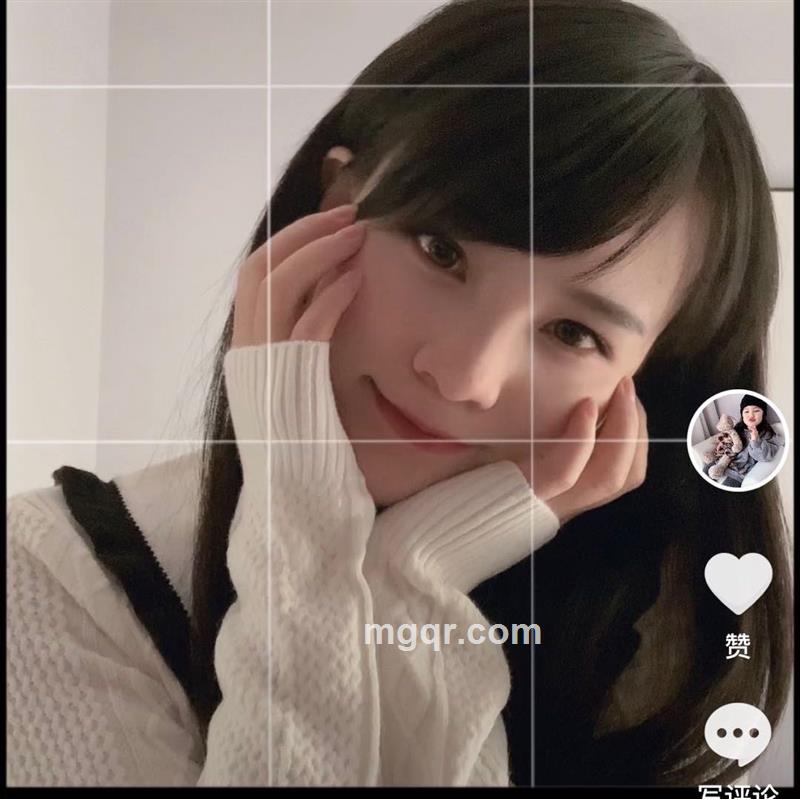The image size is (800, 799).
Task: Open the comments speech bubble
Action: [x=738, y=735]
